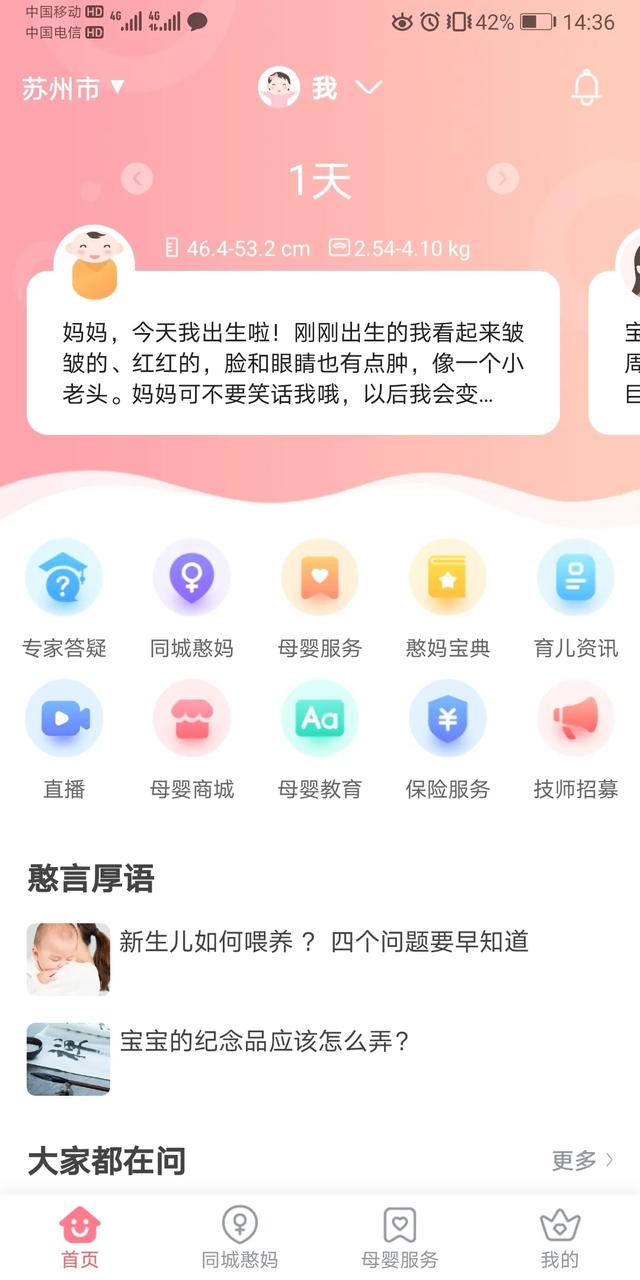640x1280 pixels.
Task: Go to the next day arrow
Action: [x=503, y=179]
